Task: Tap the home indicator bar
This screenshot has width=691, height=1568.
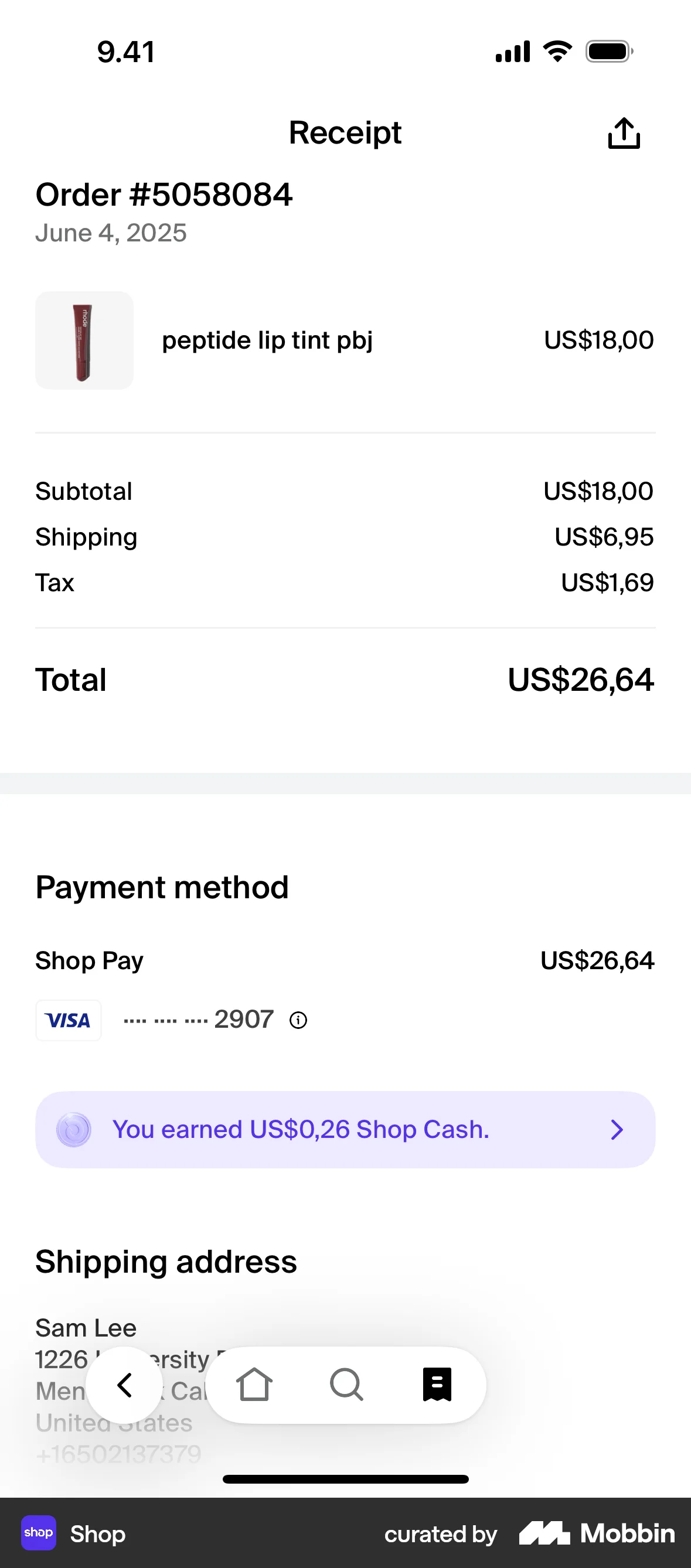Action: pyautogui.click(x=345, y=1480)
